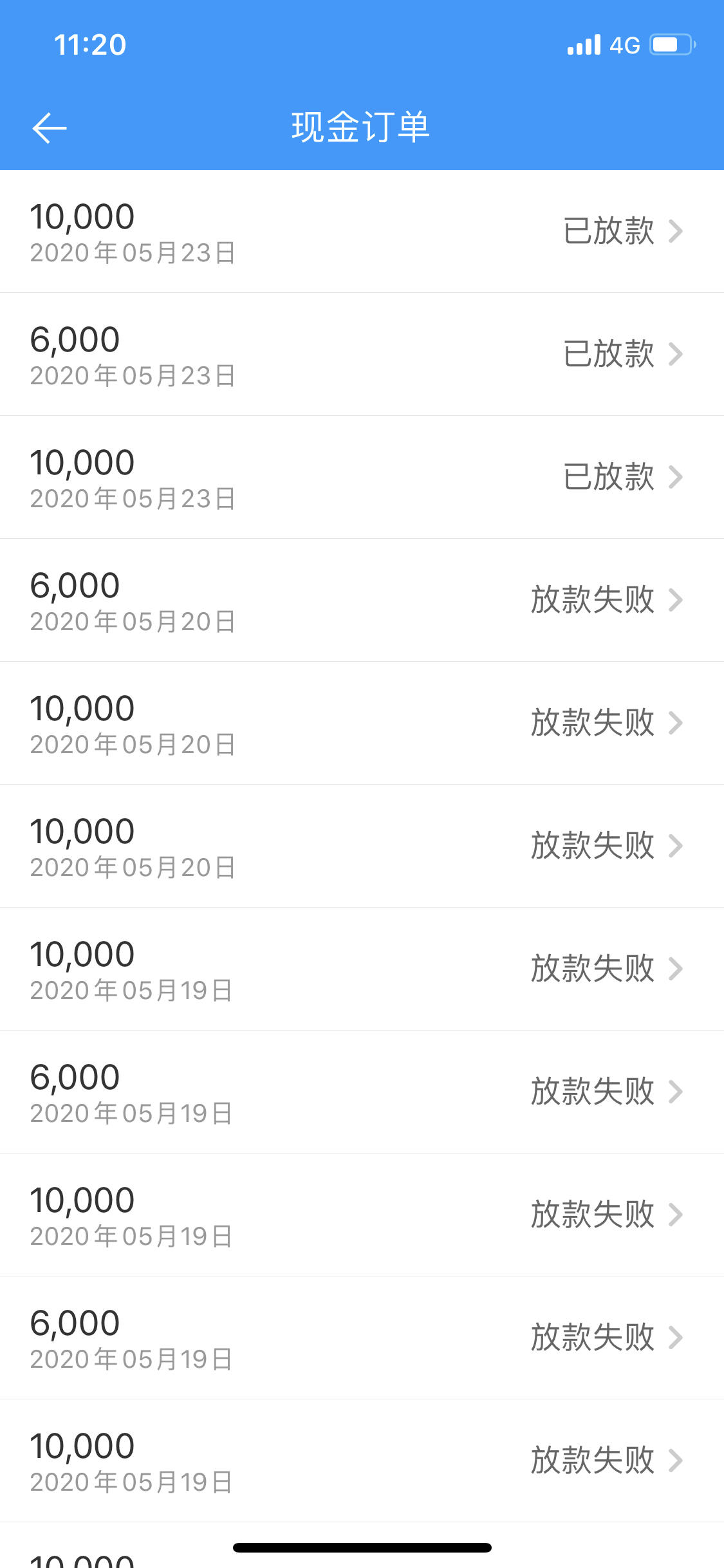Go back using the top-left arrow

coord(50,127)
